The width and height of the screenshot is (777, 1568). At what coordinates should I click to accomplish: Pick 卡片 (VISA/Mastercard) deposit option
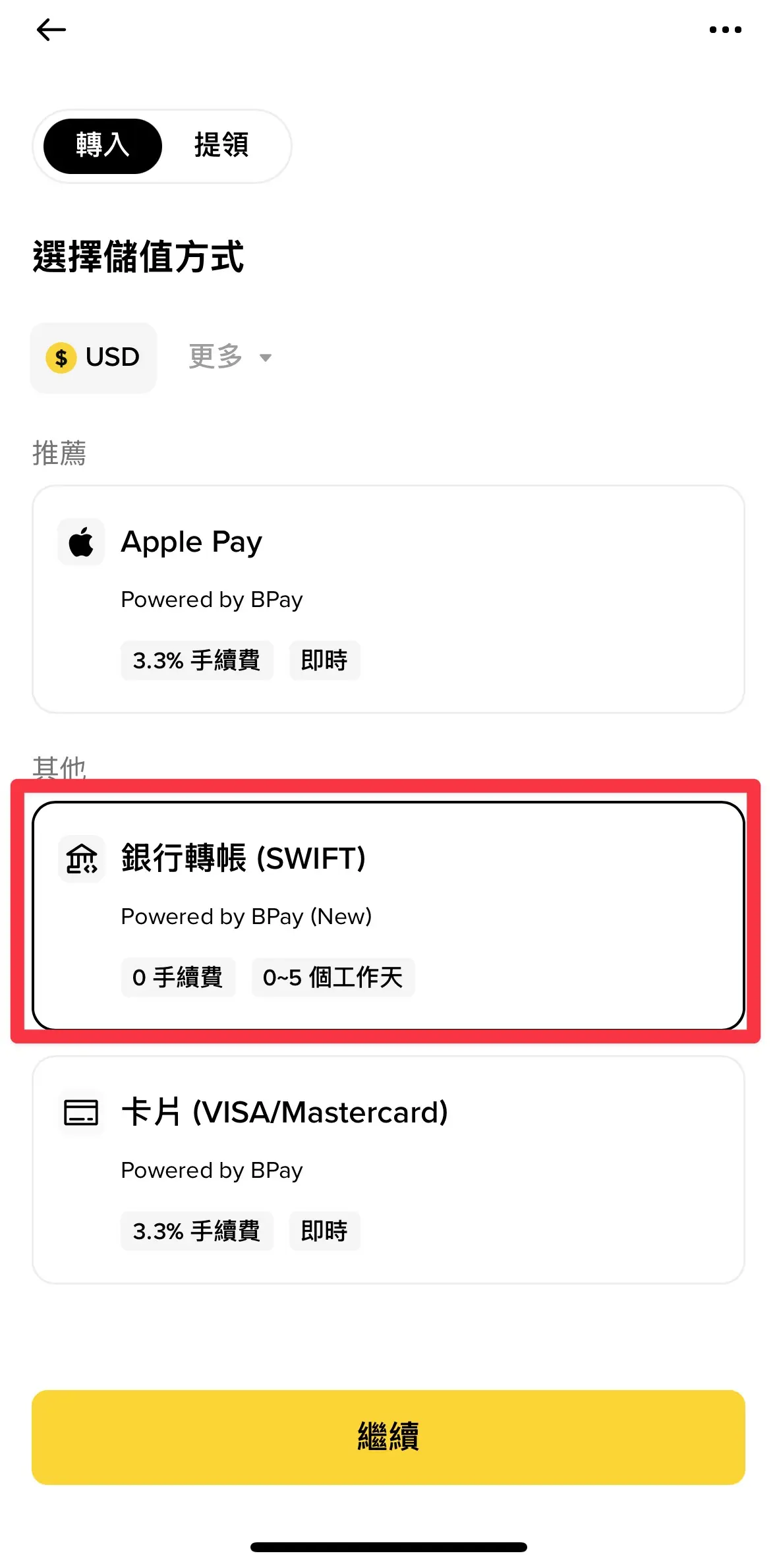(388, 1169)
